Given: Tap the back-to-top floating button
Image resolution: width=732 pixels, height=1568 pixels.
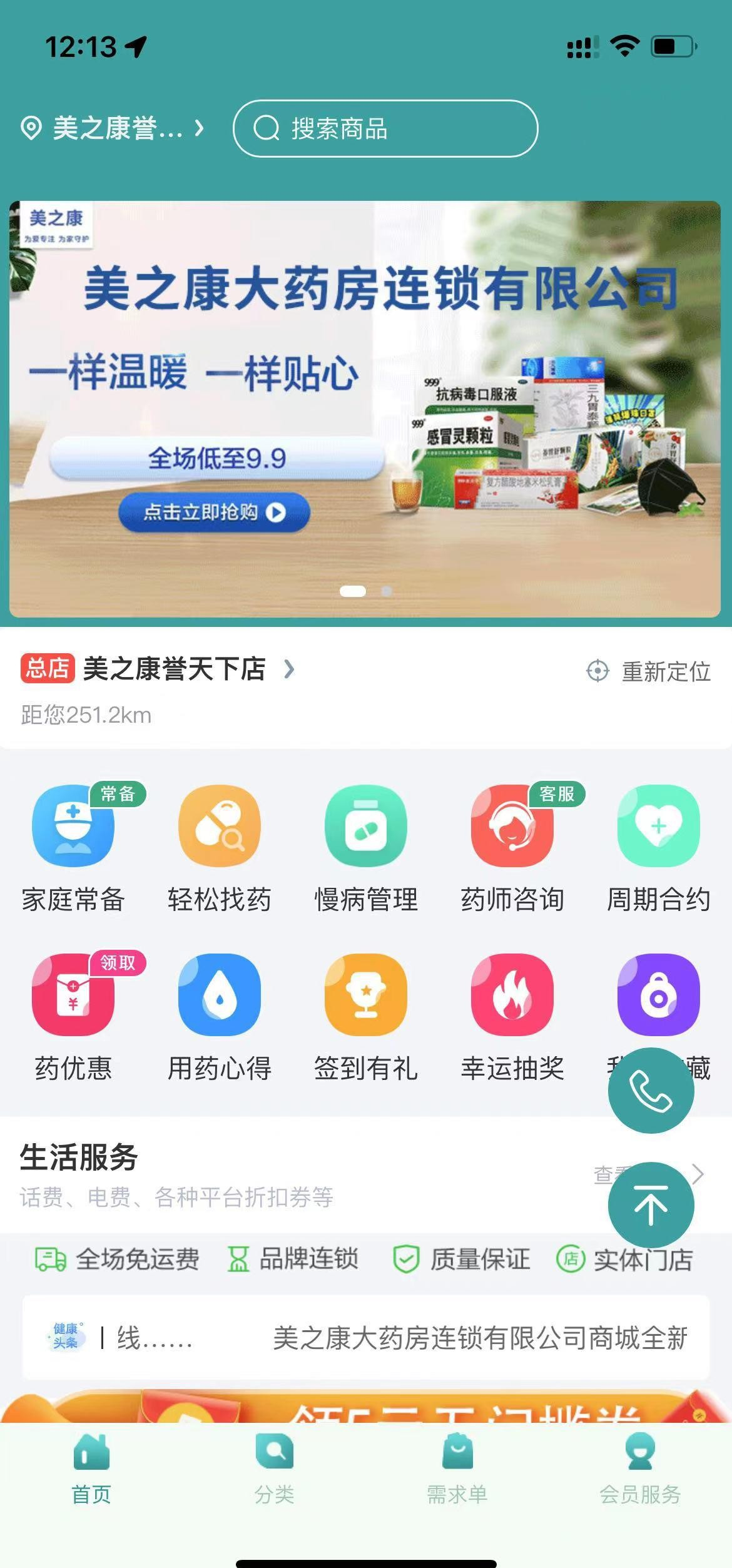Looking at the screenshot, I should pyautogui.click(x=651, y=1204).
